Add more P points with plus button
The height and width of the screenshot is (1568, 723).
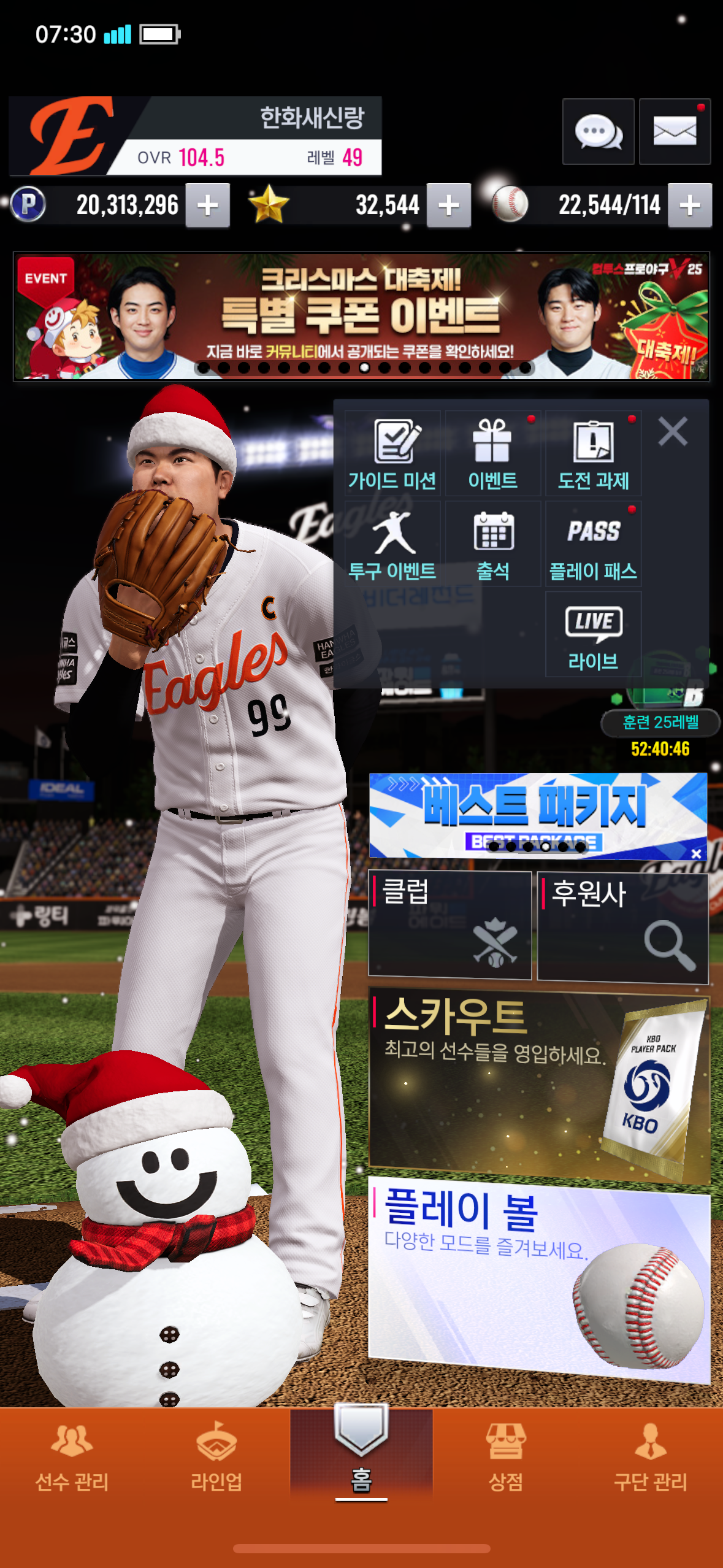pyautogui.click(x=208, y=206)
